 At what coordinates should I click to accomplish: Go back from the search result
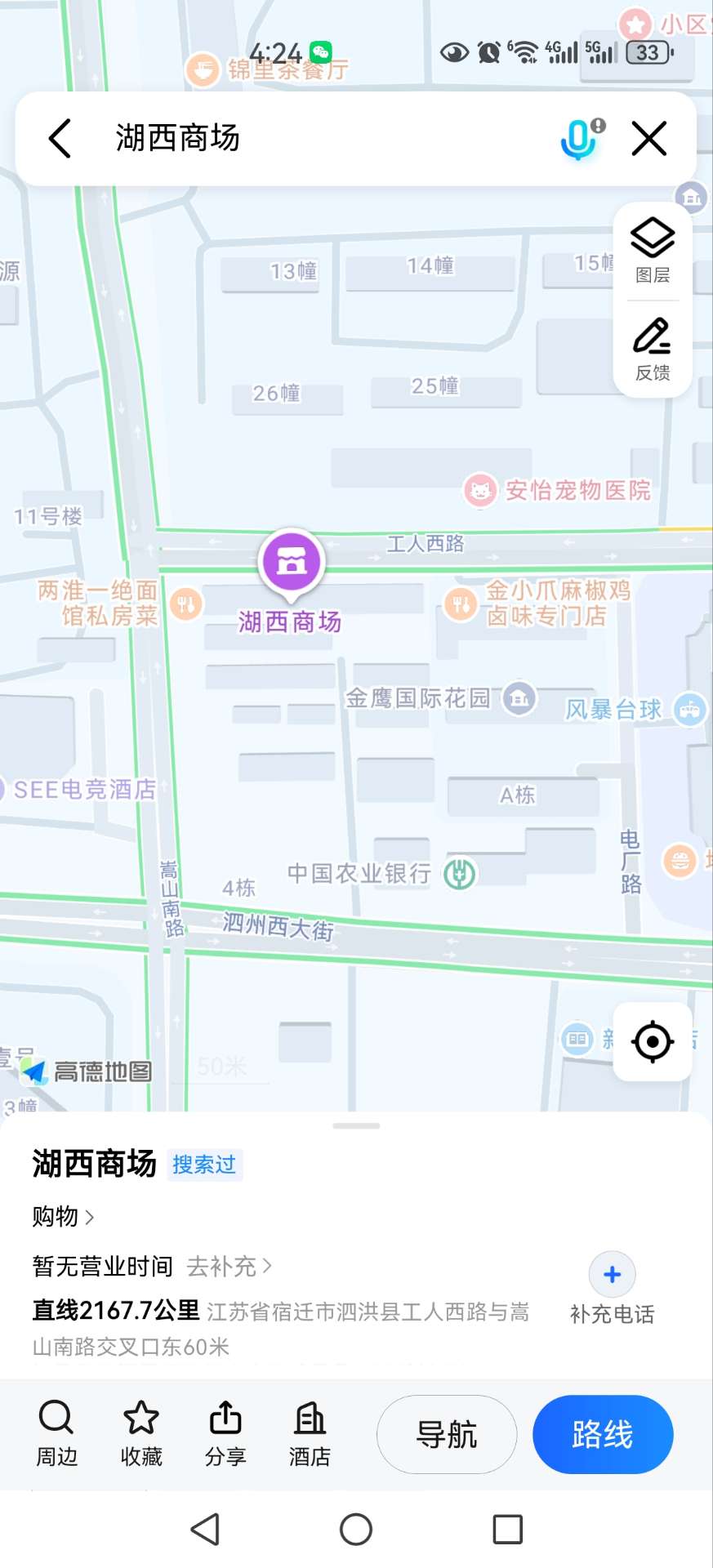(x=60, y=138)
